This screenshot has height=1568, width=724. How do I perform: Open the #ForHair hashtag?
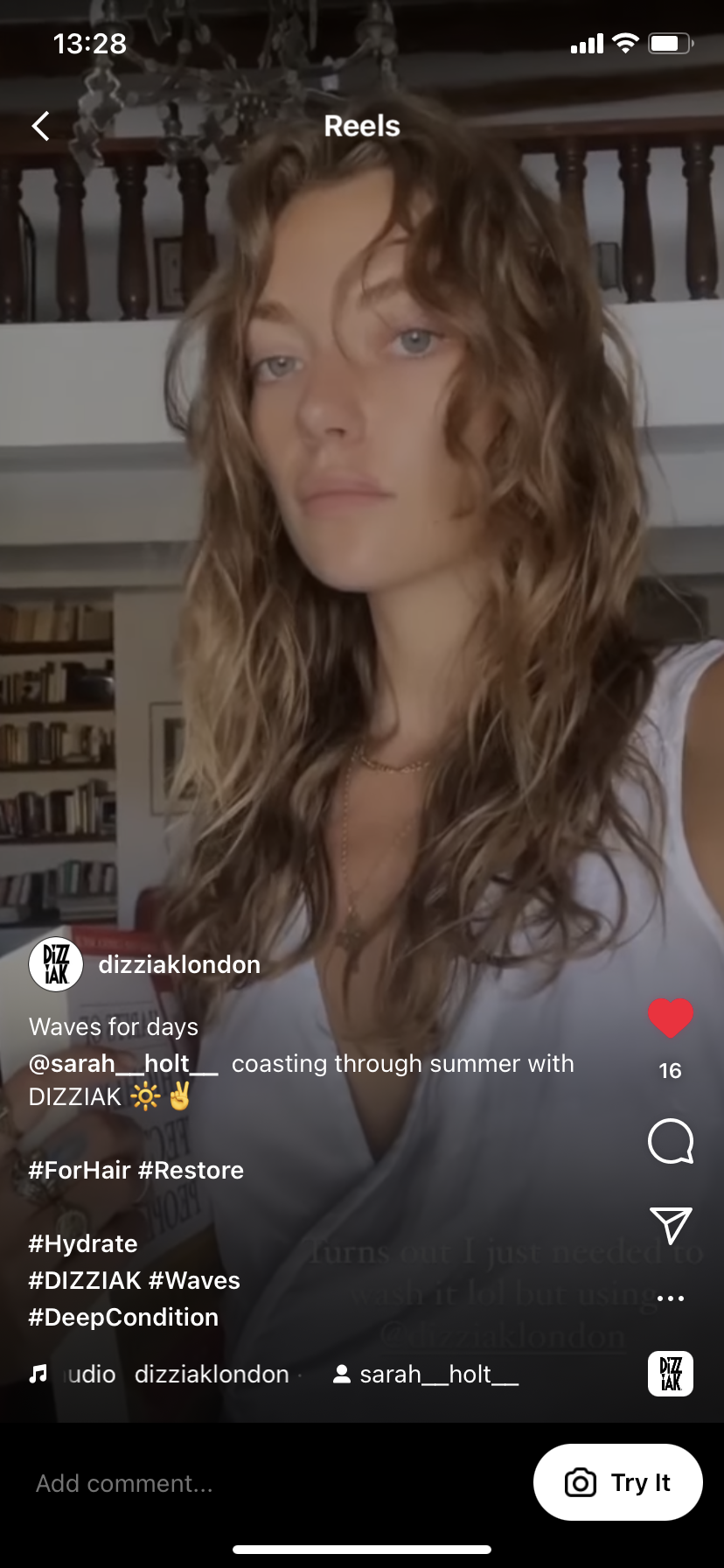tap(80, 1170)
